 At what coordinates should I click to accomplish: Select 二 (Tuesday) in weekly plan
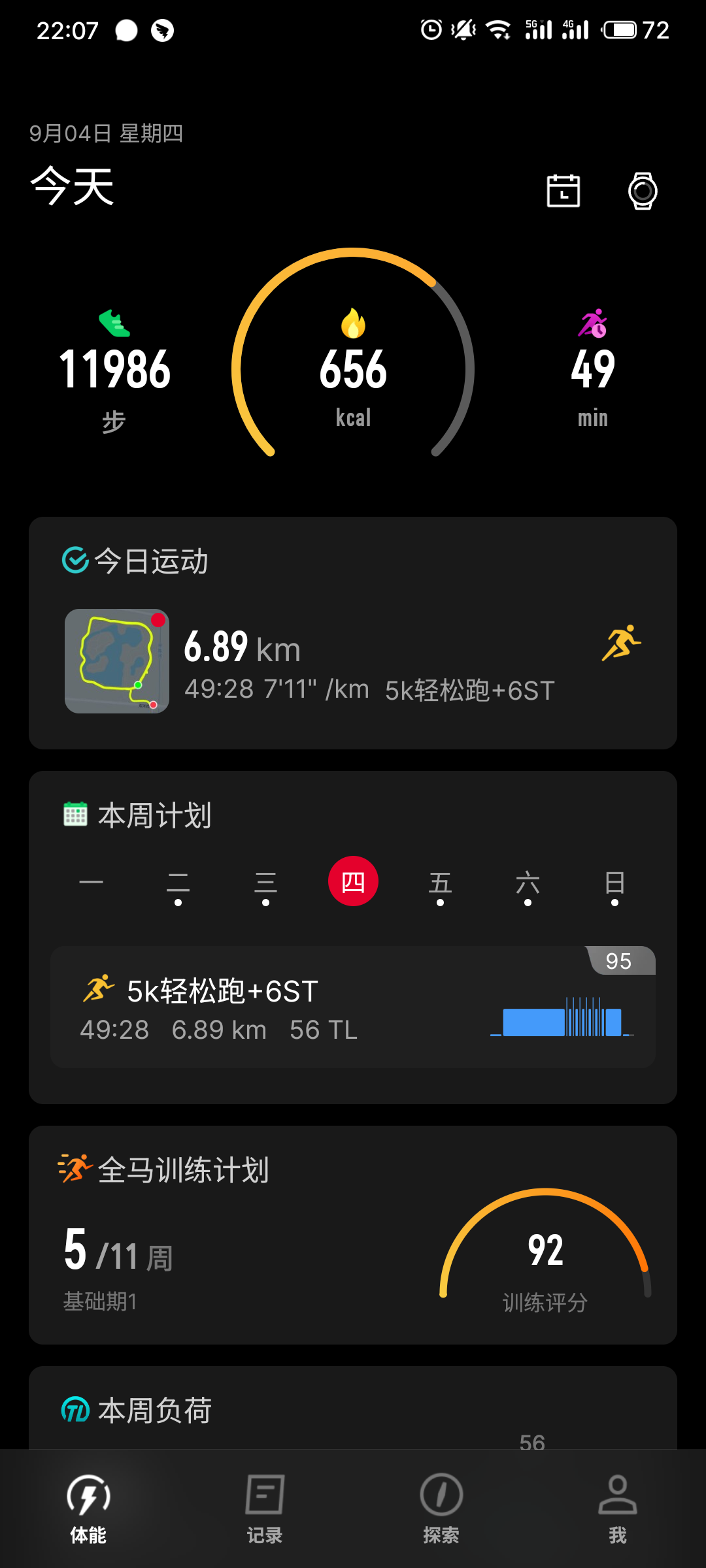tap(178, 887)
